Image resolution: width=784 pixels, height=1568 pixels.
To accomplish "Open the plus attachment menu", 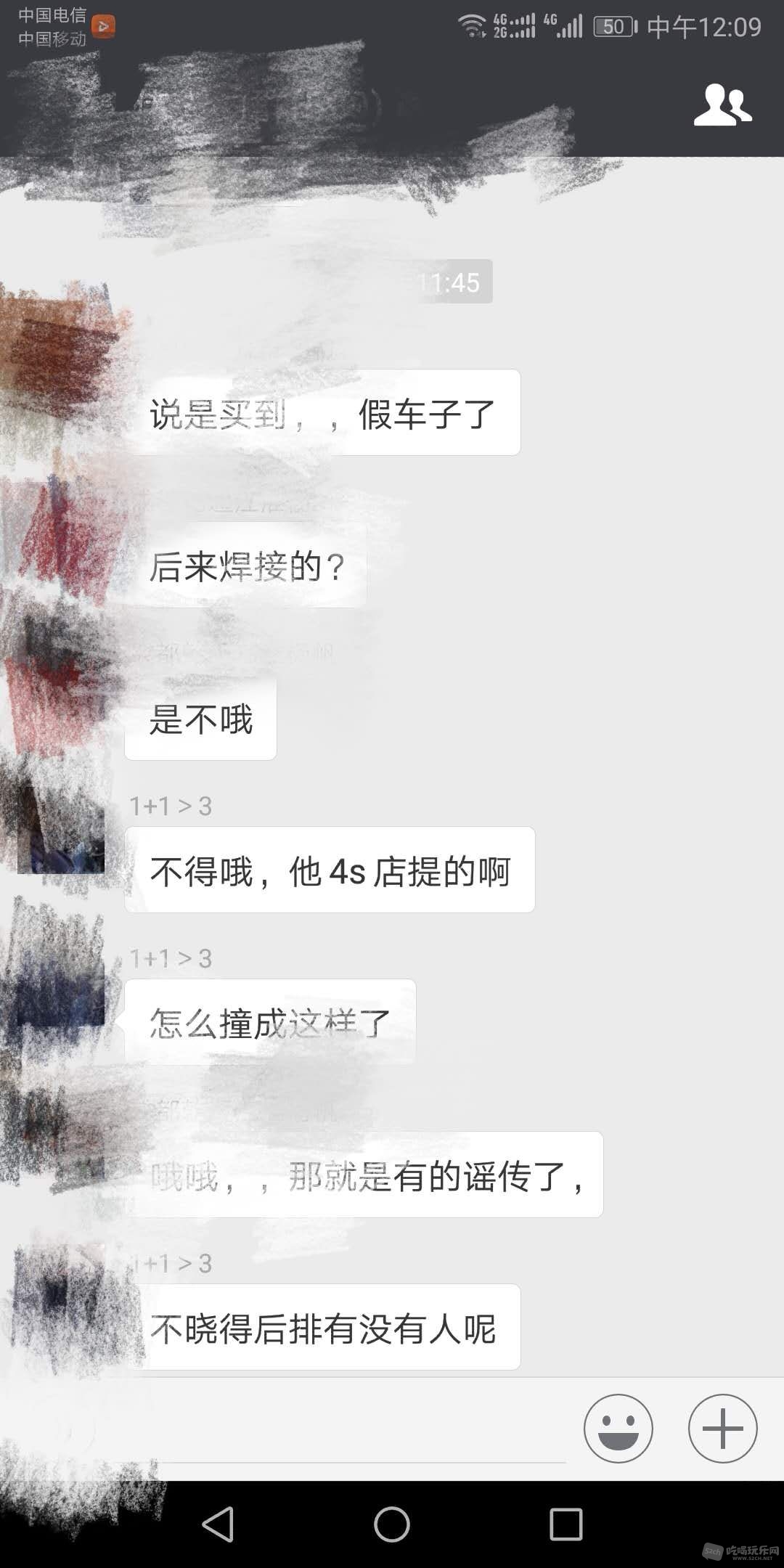I will coord(722,1428).
